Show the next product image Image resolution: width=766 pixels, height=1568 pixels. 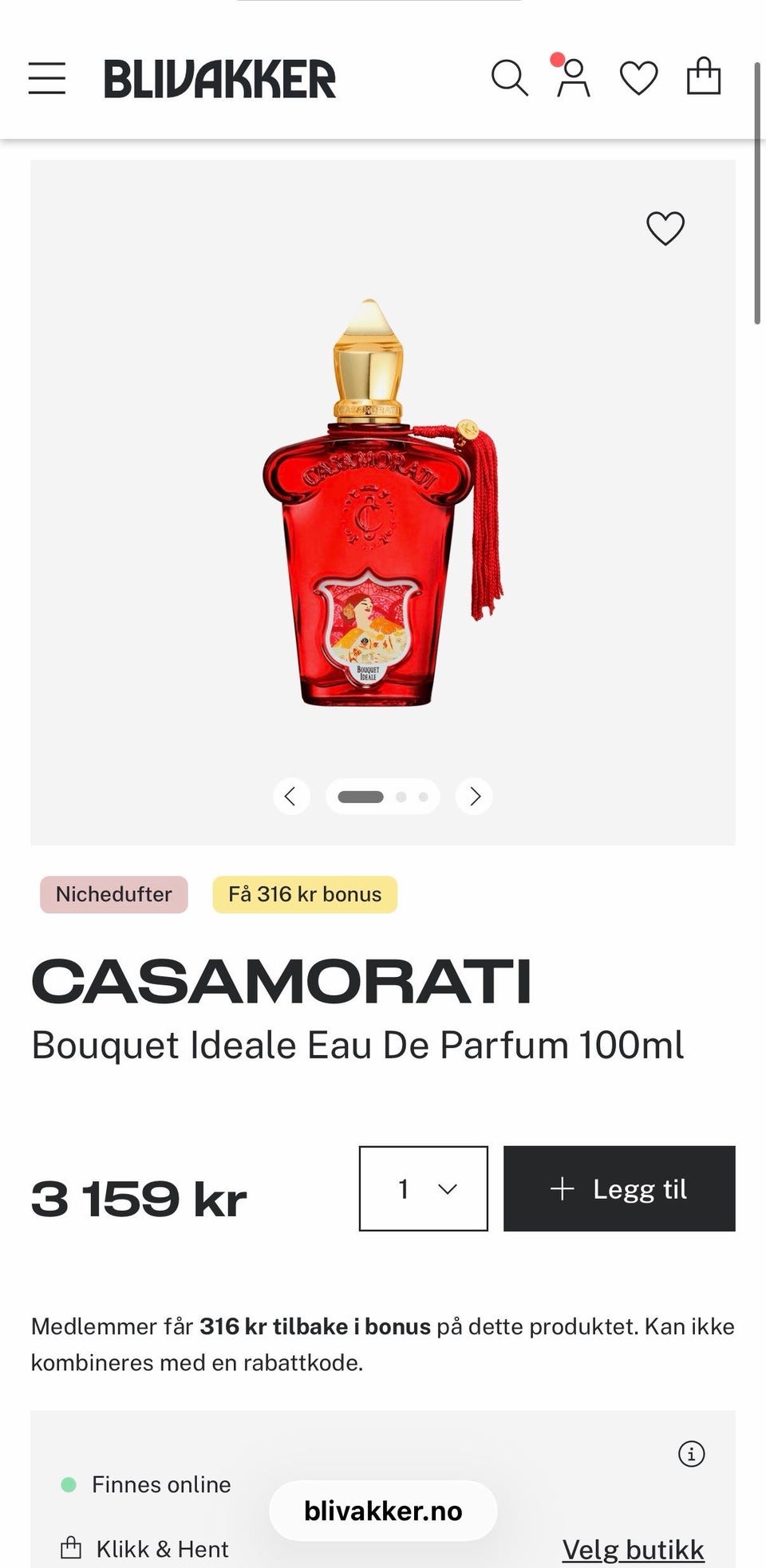[x=474, y=796]
